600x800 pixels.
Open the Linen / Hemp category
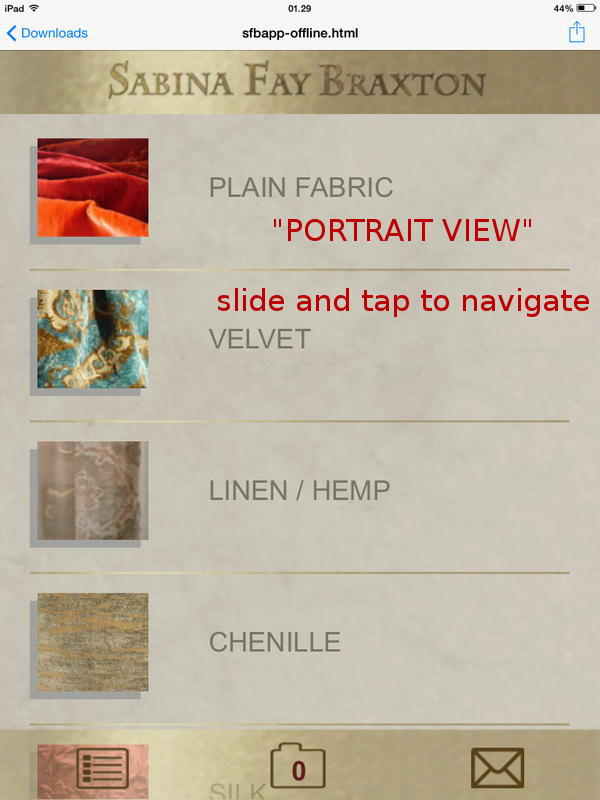pyautogui.click(x=299, y=491)
